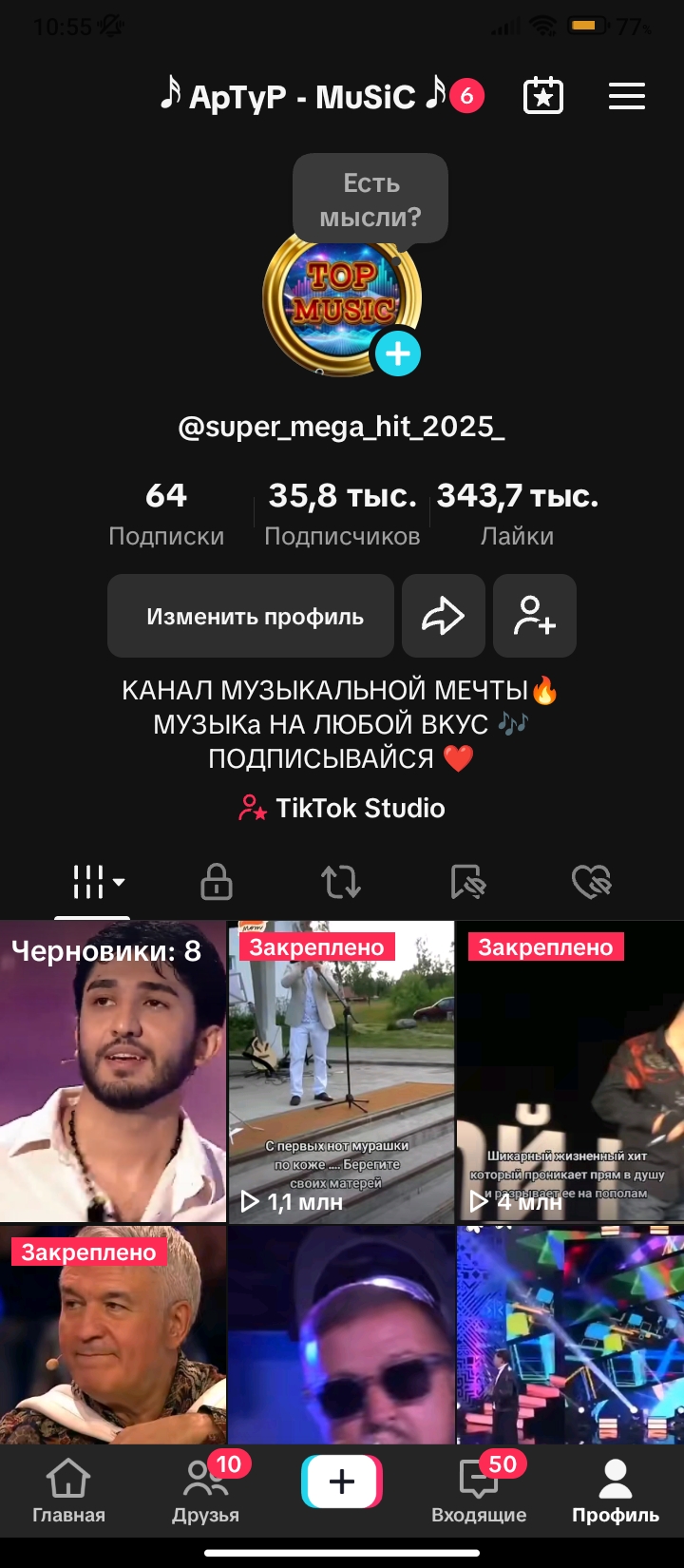Screen dimensions: 684x1568
Task: Switch to the hidden liked videos tab
Action: [591, 882]
